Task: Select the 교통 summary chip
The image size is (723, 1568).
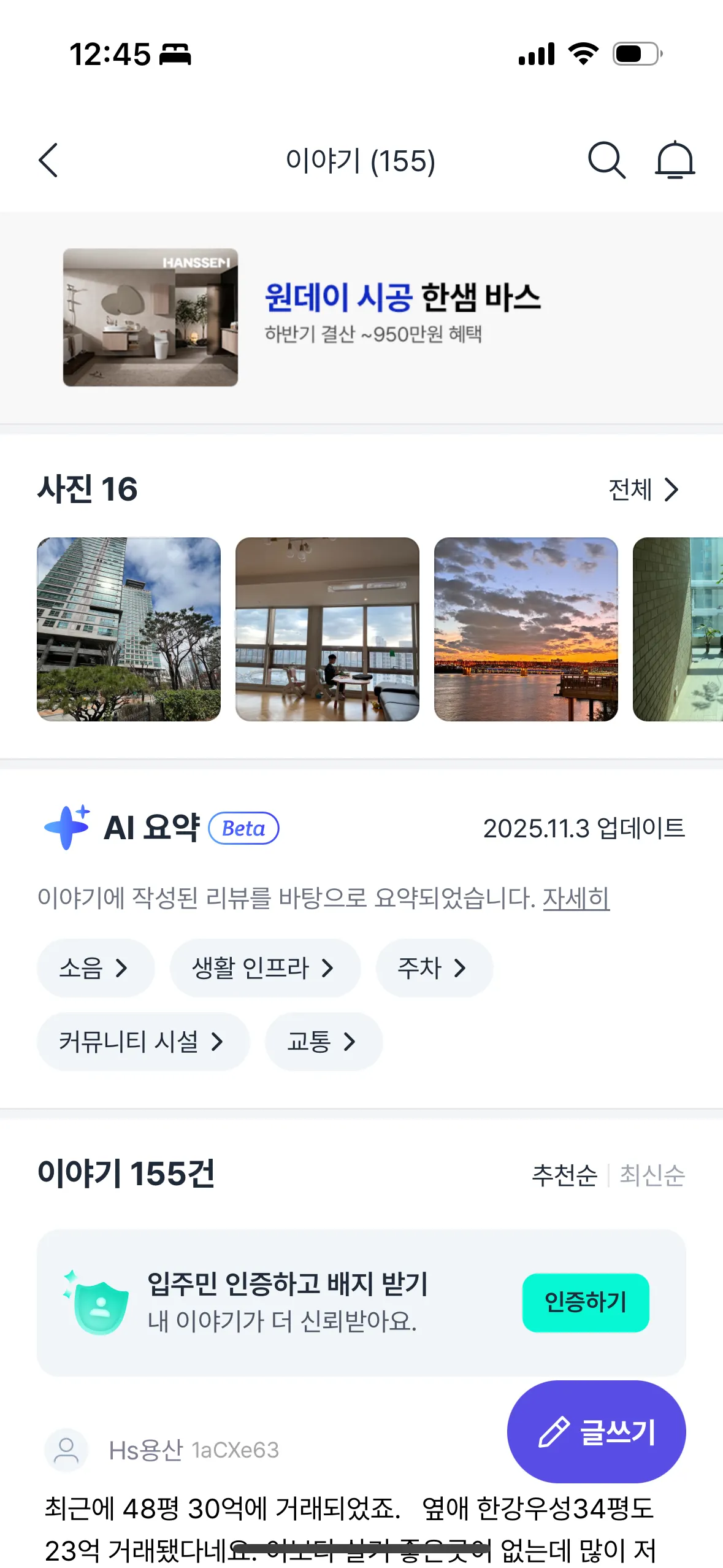Action: tap(323, 1042)
